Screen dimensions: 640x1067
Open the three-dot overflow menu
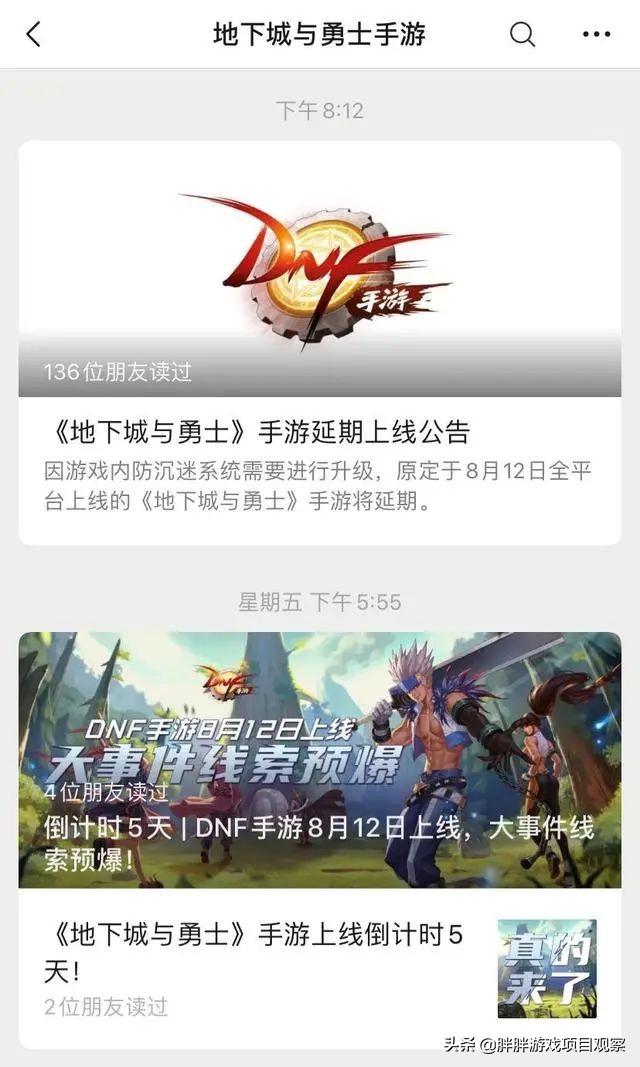596,35
